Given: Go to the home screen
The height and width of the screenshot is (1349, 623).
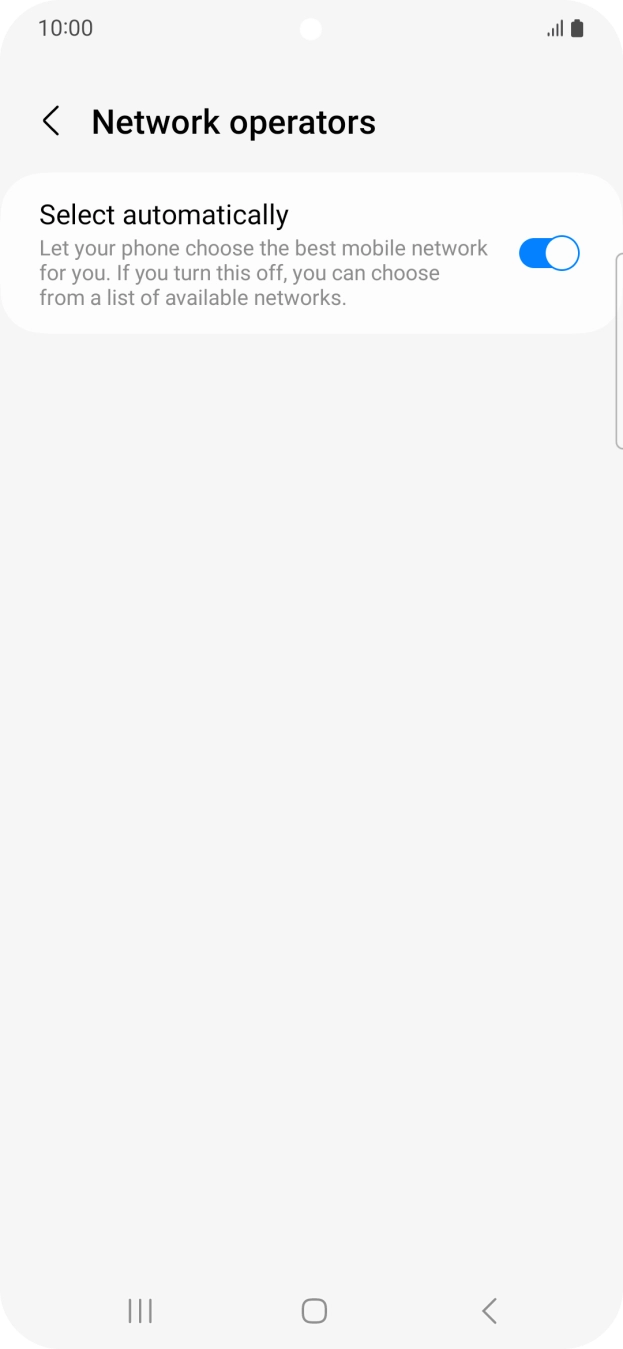Looking at the screenshot, I should tap(314, 1310).
